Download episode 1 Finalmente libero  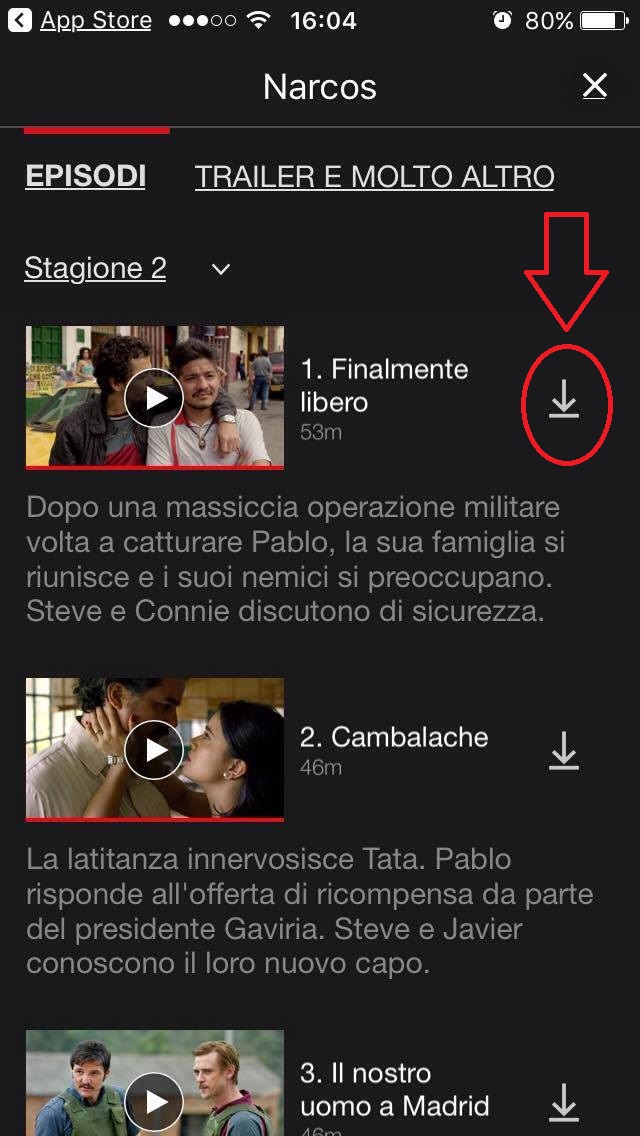click(x=564, y=400)
